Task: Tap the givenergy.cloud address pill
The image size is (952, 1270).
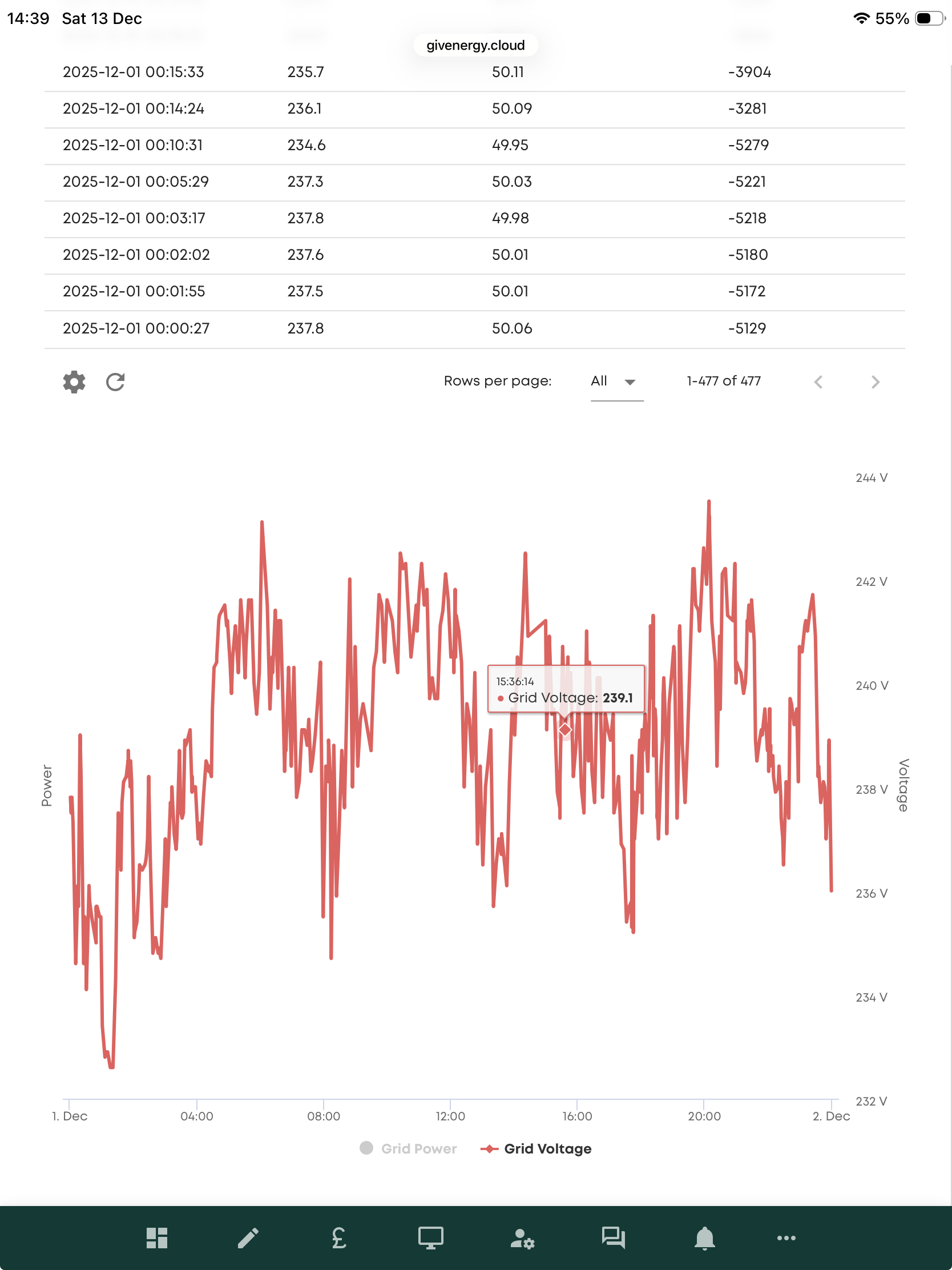Action: tap(475, 45)
